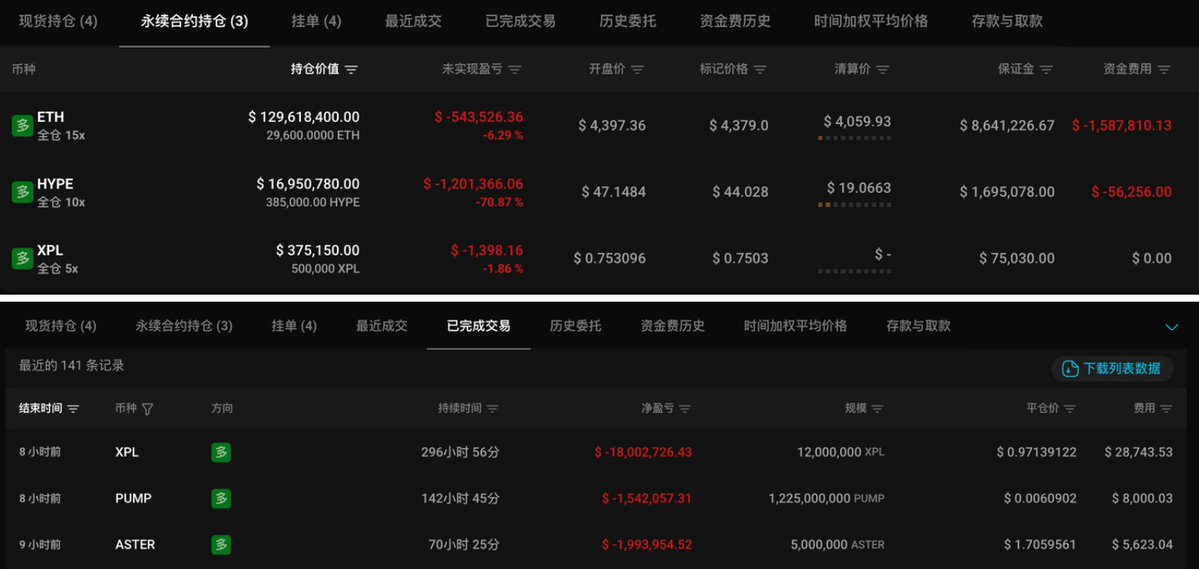1199x569 pixels.
Task: Open the HYPE 10x position row
Action: (x=55, y=192)
